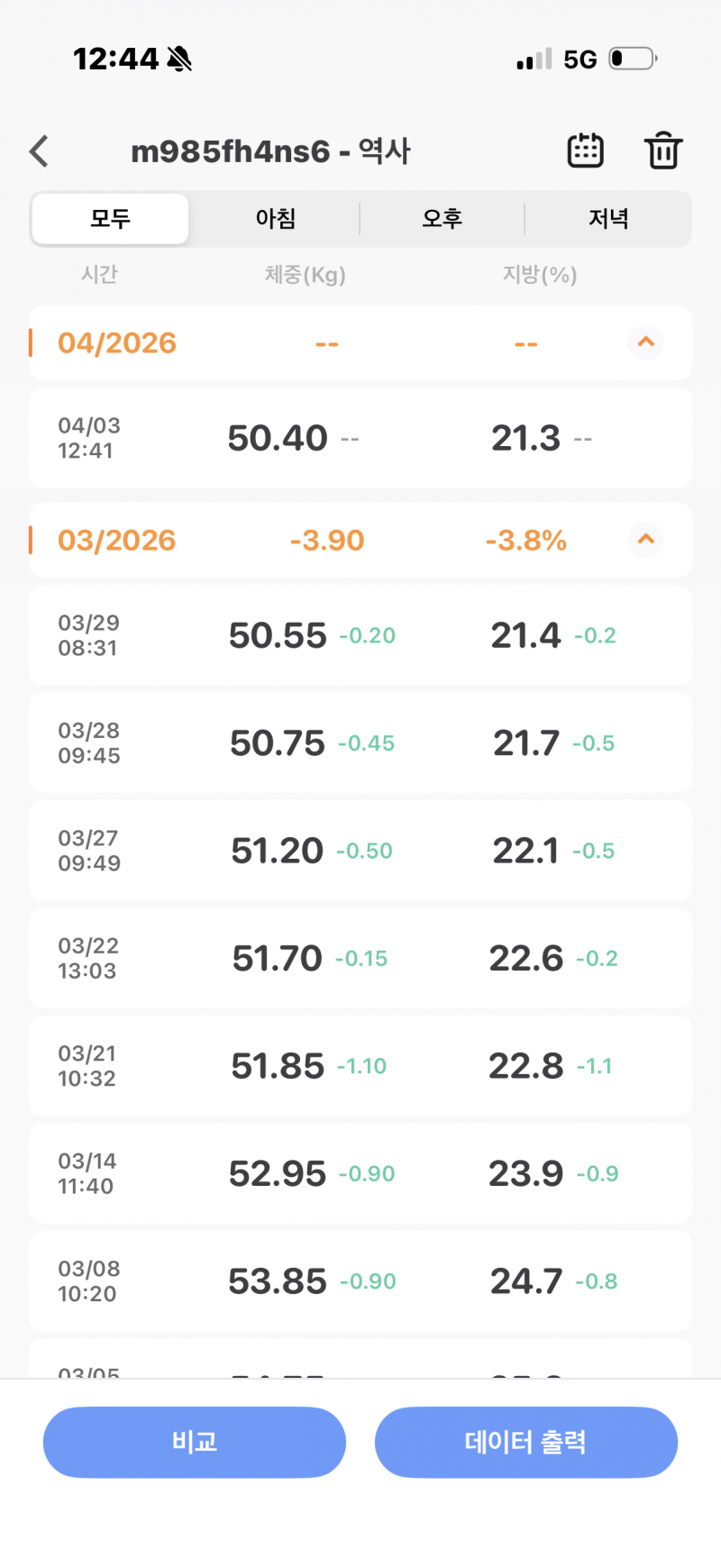
Task: Click the battery indicator in status bar
Action: 631,58
